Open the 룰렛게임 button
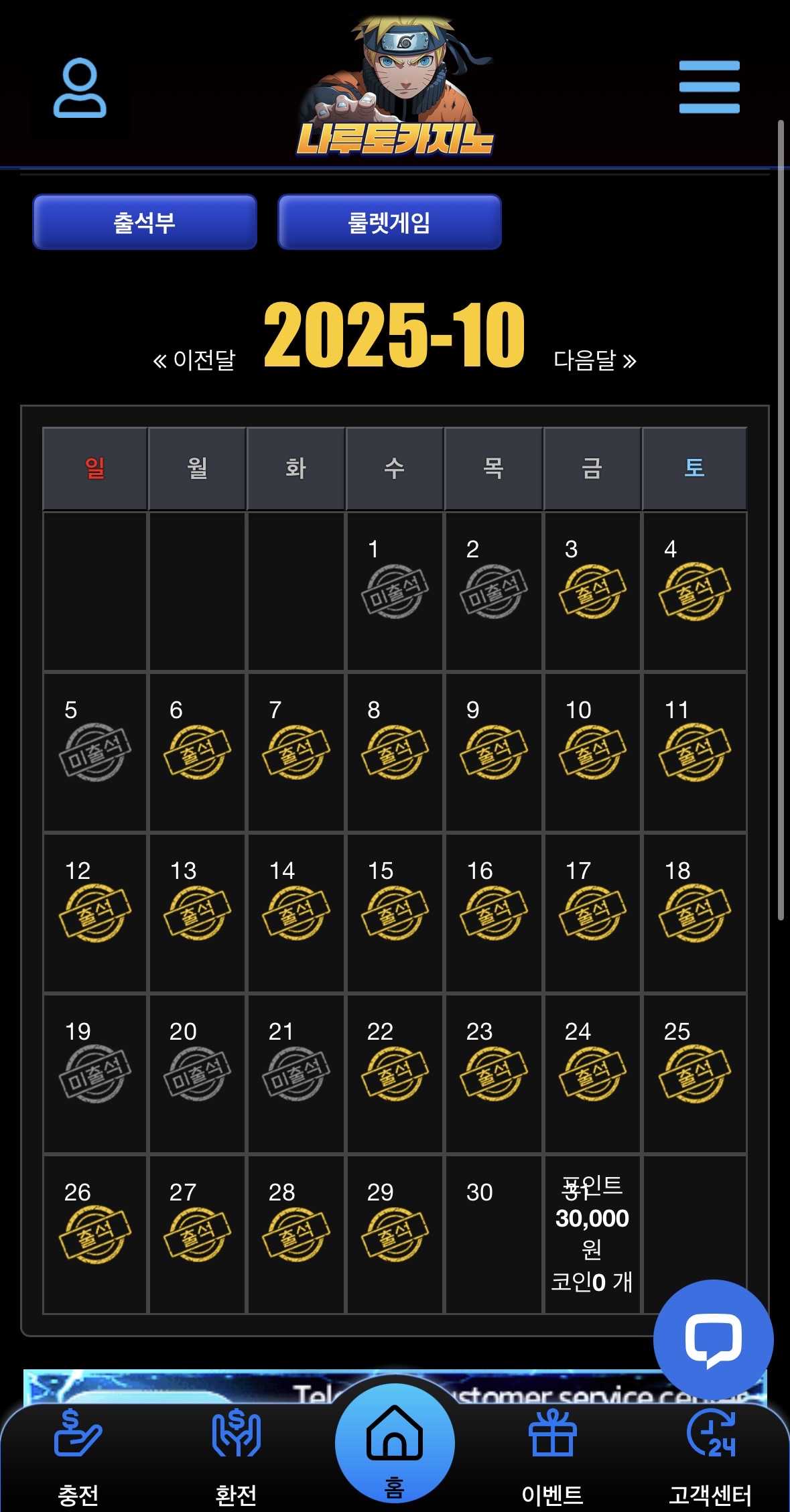Image resolution: width=790 pixels, height=1512 pixels. click(389, 222)
